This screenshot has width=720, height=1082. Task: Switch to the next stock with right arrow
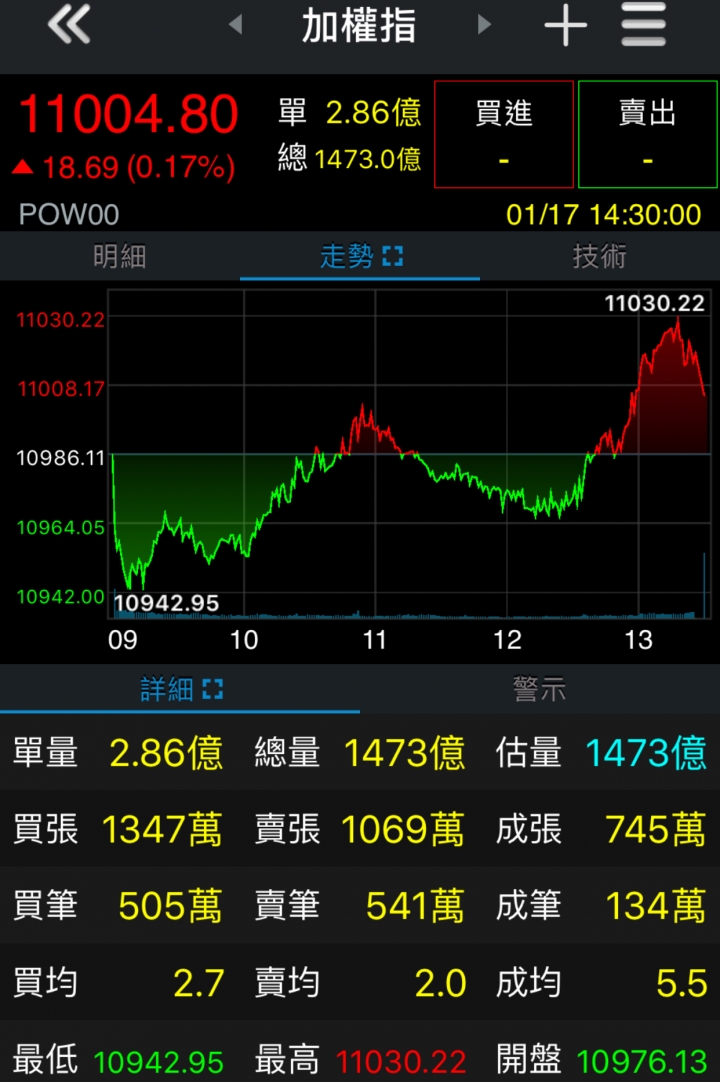pos(485,25)
